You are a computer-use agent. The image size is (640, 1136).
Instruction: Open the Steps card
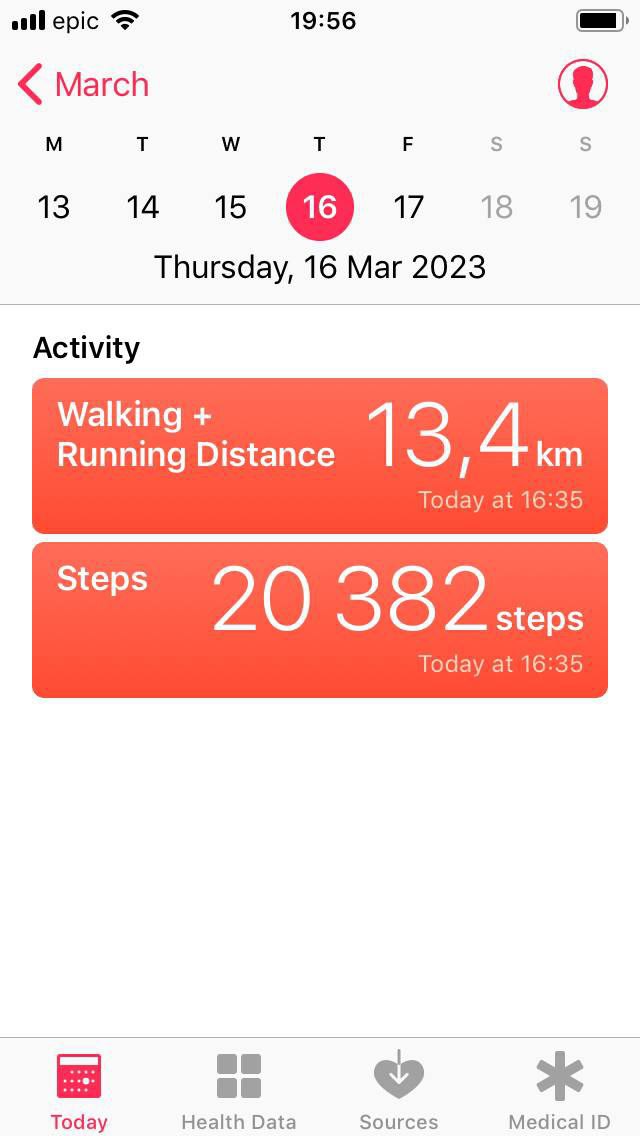coord(320,620)
